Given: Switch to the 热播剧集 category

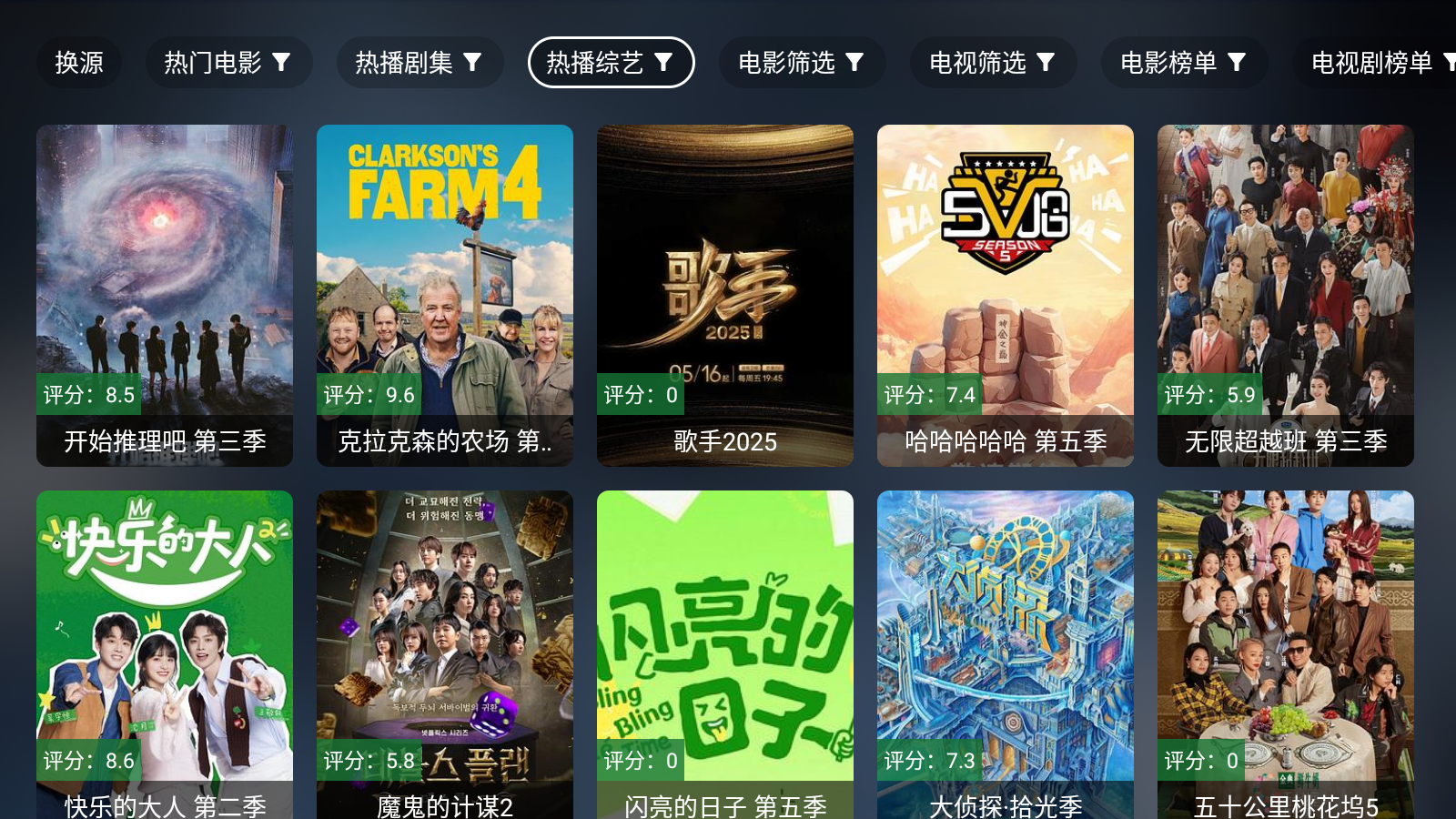Looking at the screenshot, I should pos(420,63).
